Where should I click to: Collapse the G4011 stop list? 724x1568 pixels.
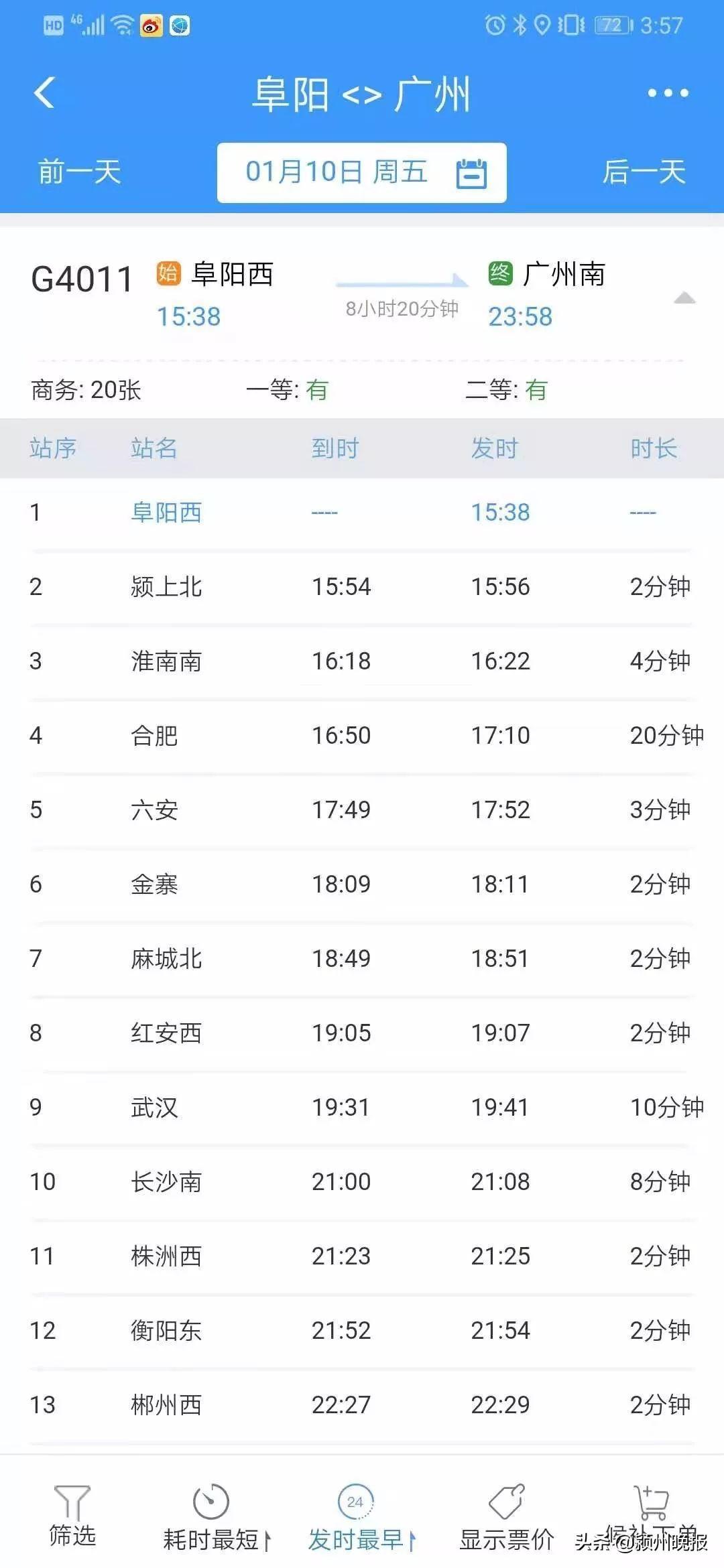point(684,298)
